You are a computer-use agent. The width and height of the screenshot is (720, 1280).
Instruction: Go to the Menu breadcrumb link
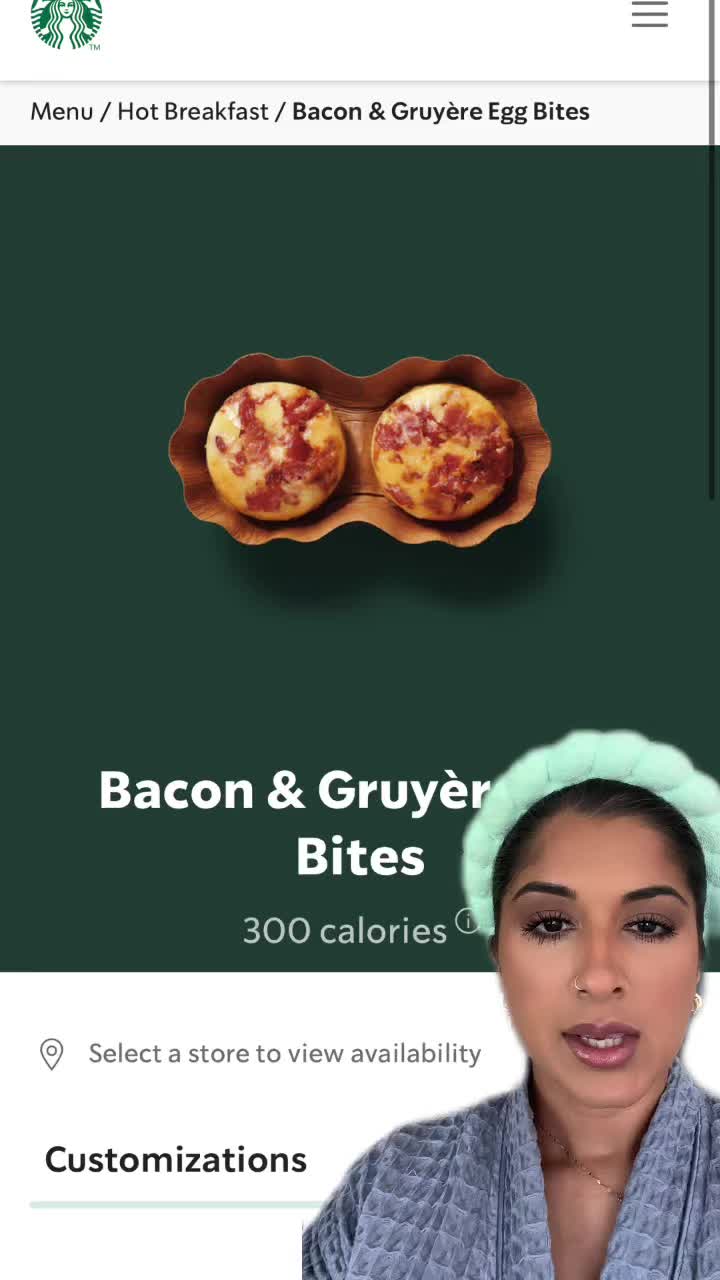[61, 111]
